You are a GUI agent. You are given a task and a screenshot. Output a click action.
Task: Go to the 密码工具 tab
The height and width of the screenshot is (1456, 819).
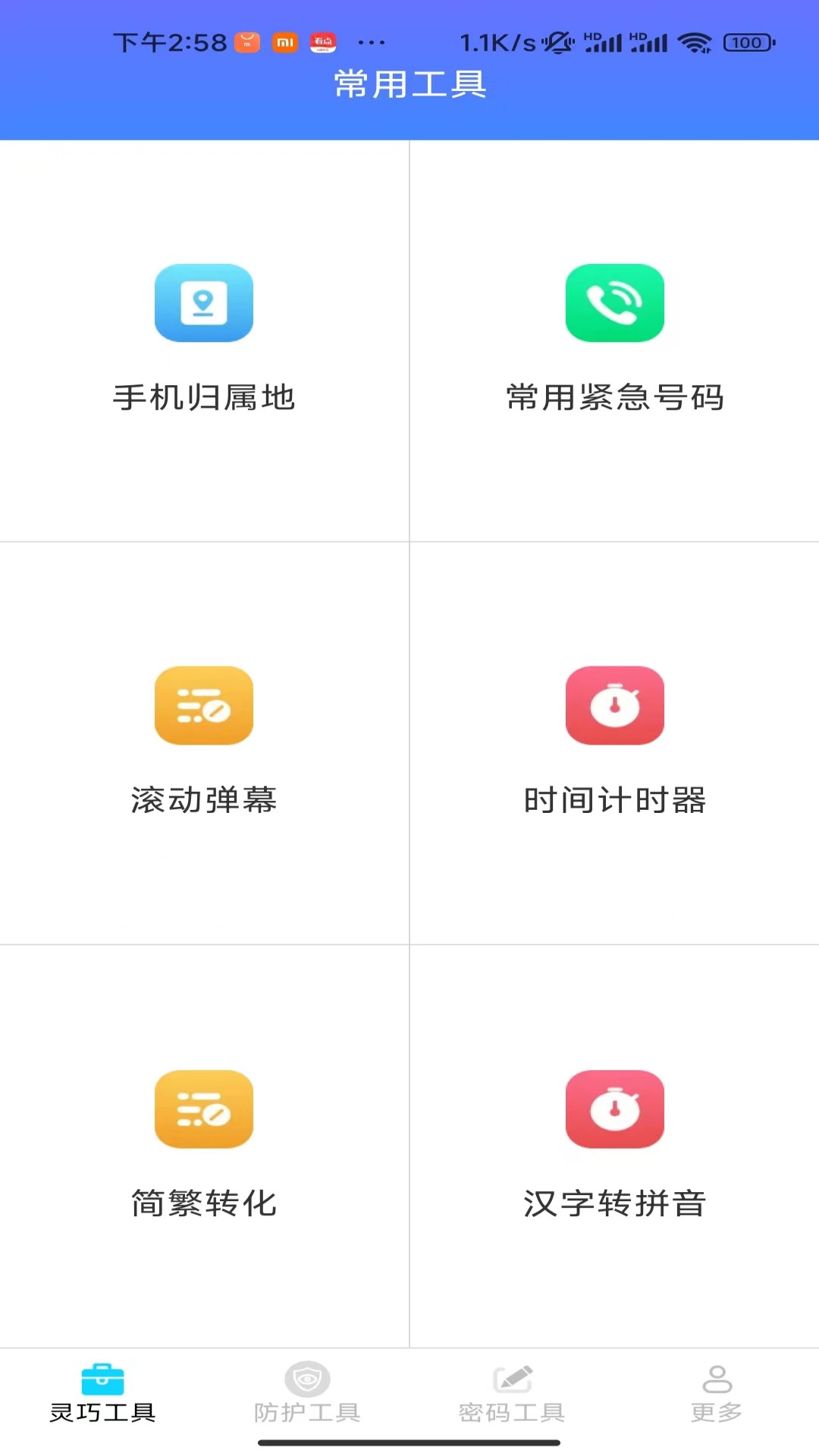pyautogui.click(x=512, y=1394)
